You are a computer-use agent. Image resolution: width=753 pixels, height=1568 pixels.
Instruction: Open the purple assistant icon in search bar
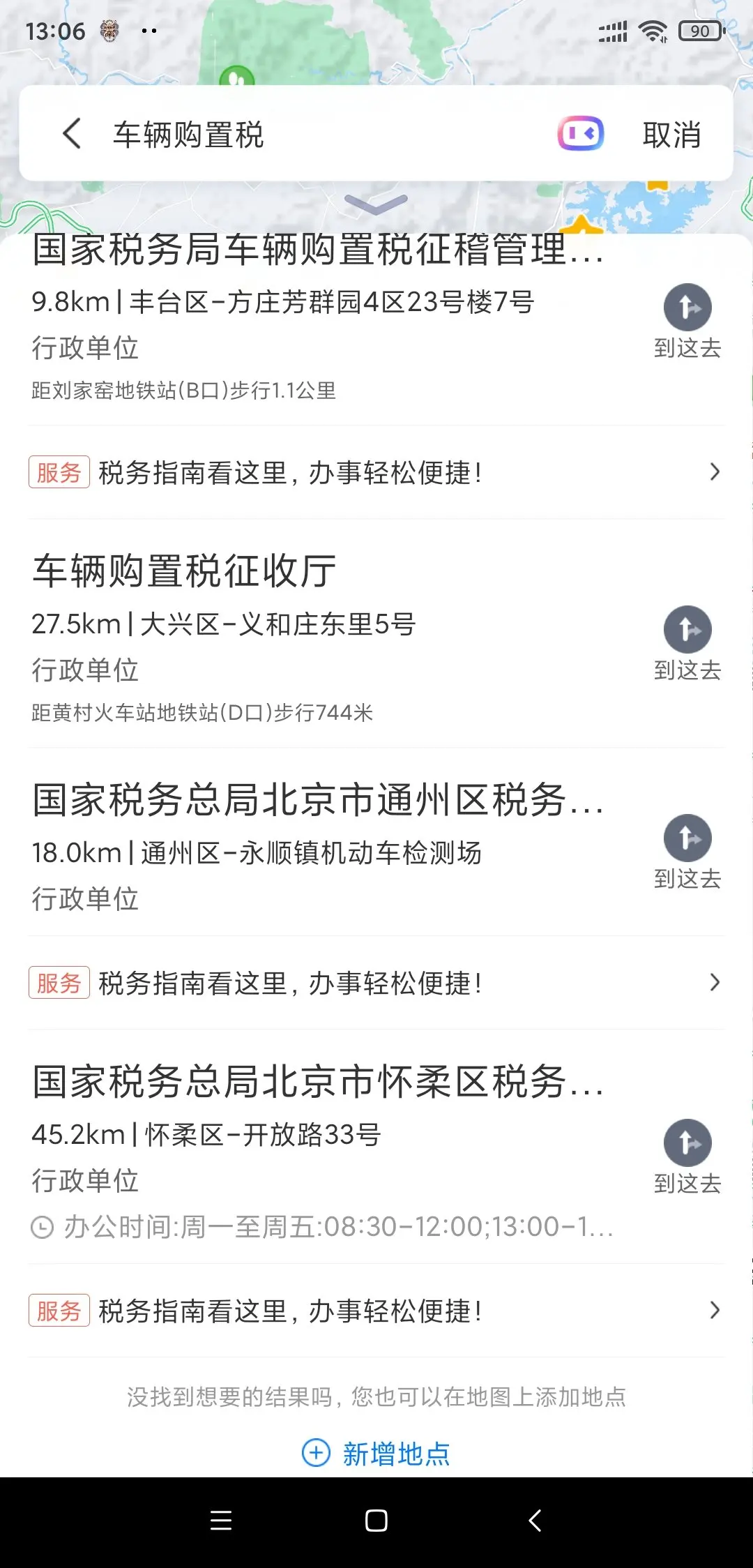pyautogui.click(x=580, y=133)
